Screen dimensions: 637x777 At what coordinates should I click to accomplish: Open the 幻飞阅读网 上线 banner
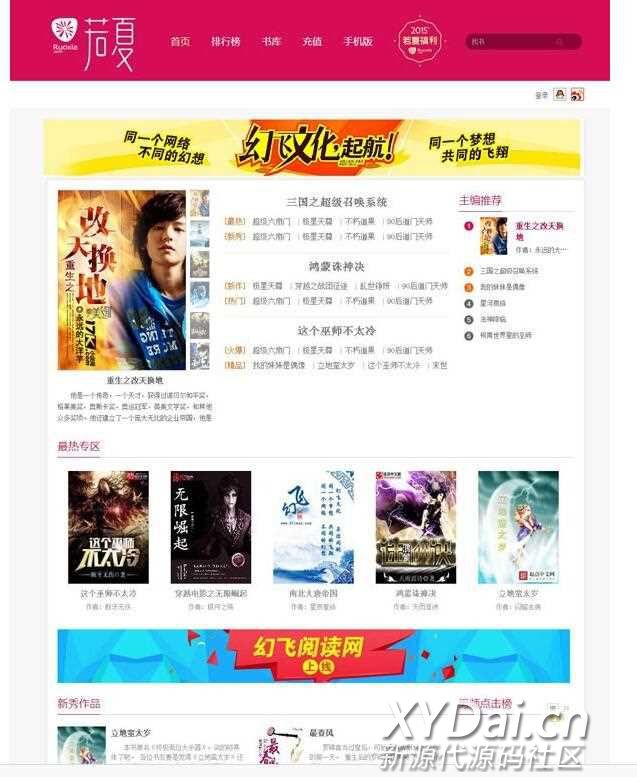click(312, 656)
